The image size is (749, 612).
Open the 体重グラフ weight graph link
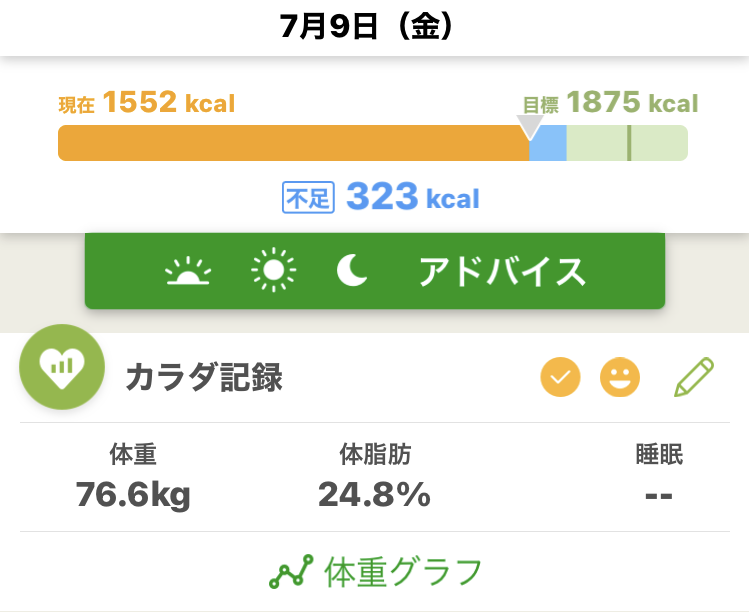point(376,573)
